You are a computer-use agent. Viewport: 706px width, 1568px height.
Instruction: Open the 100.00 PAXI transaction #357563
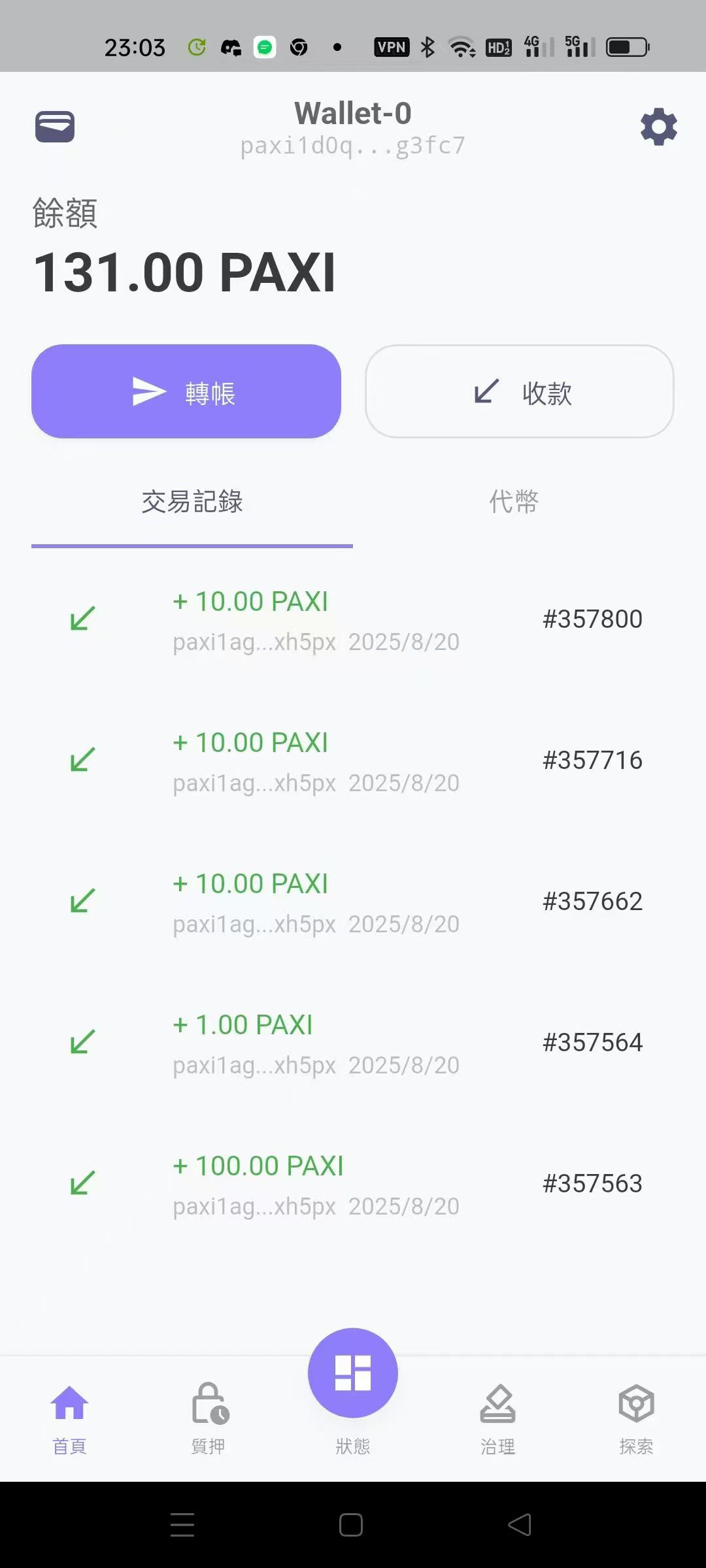(353, 1184)
